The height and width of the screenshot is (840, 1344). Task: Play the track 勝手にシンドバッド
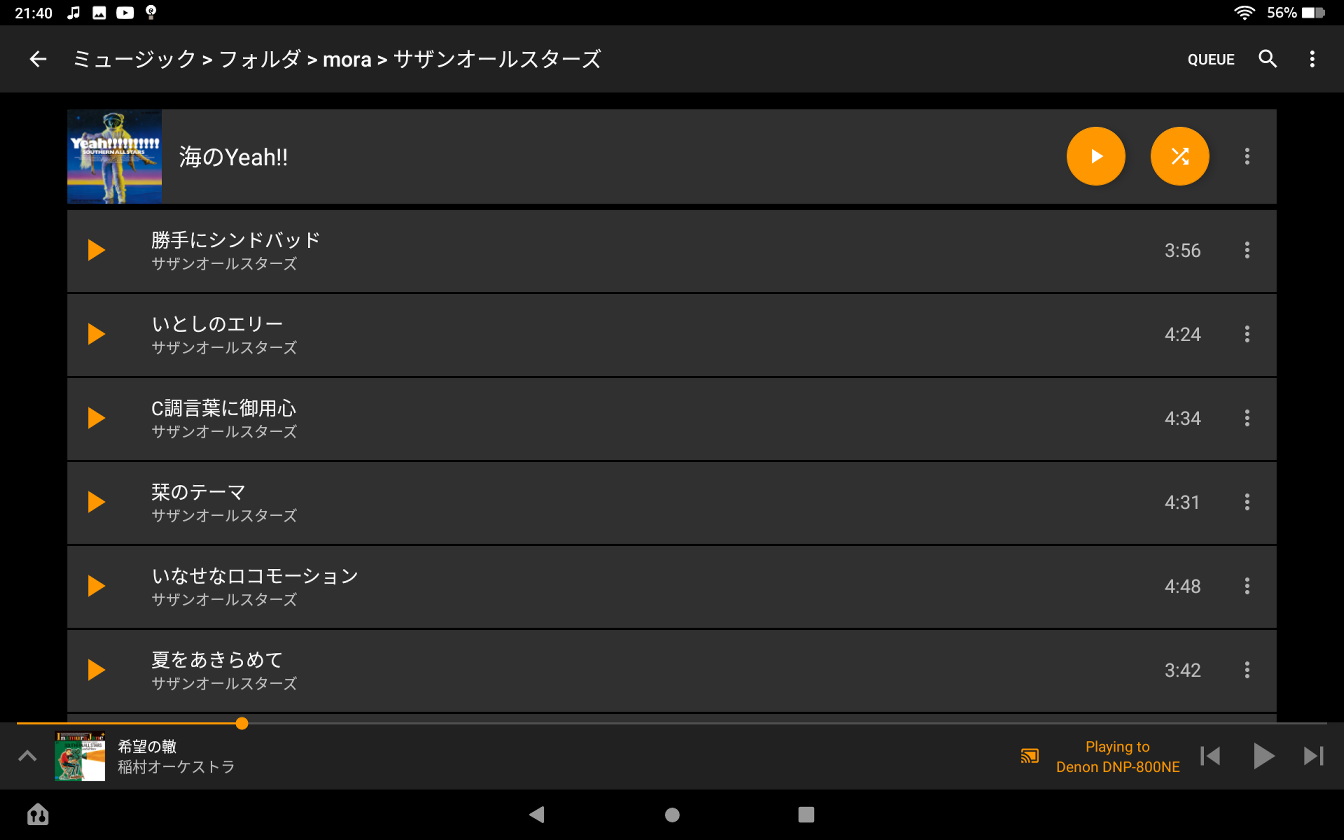97,250
